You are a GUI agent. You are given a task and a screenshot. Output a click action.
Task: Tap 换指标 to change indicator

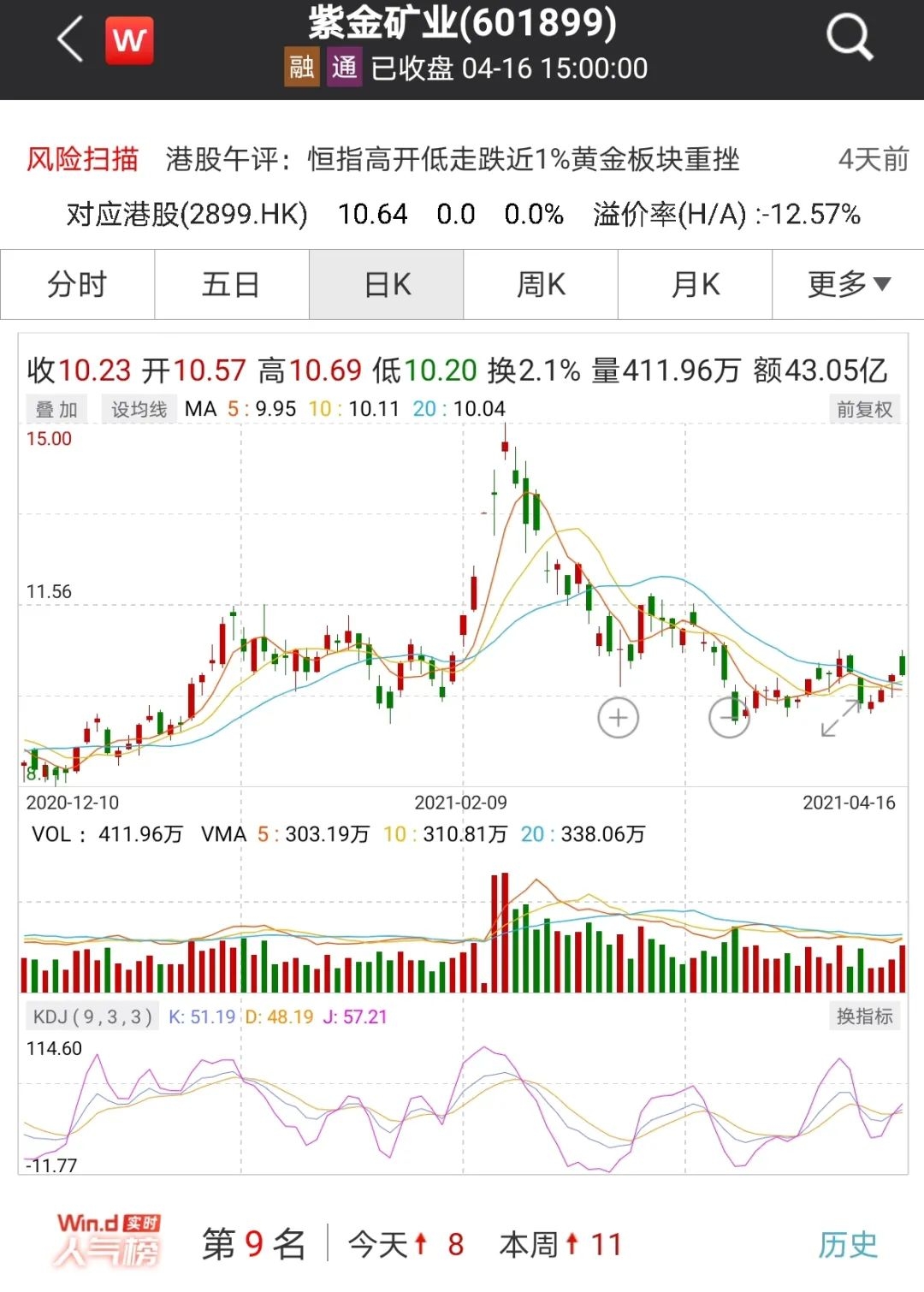(x=864, y=1016)
